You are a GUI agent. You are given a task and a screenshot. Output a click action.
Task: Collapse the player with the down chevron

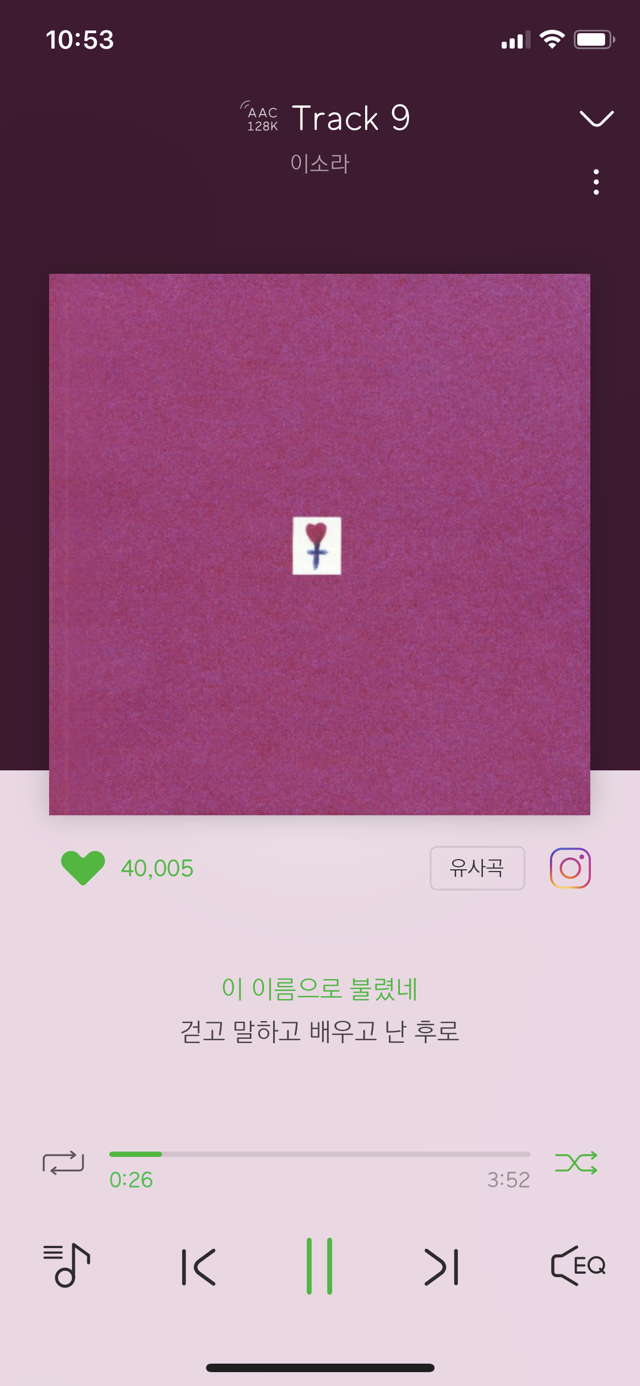point(596,119)
